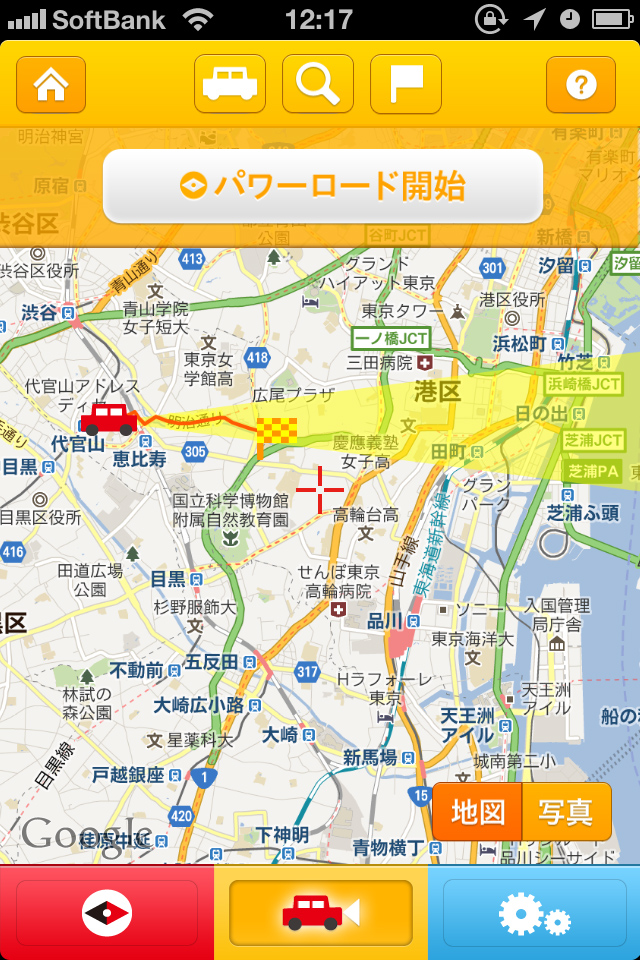
Task: Go to the home screen icon
Action: 51,84
